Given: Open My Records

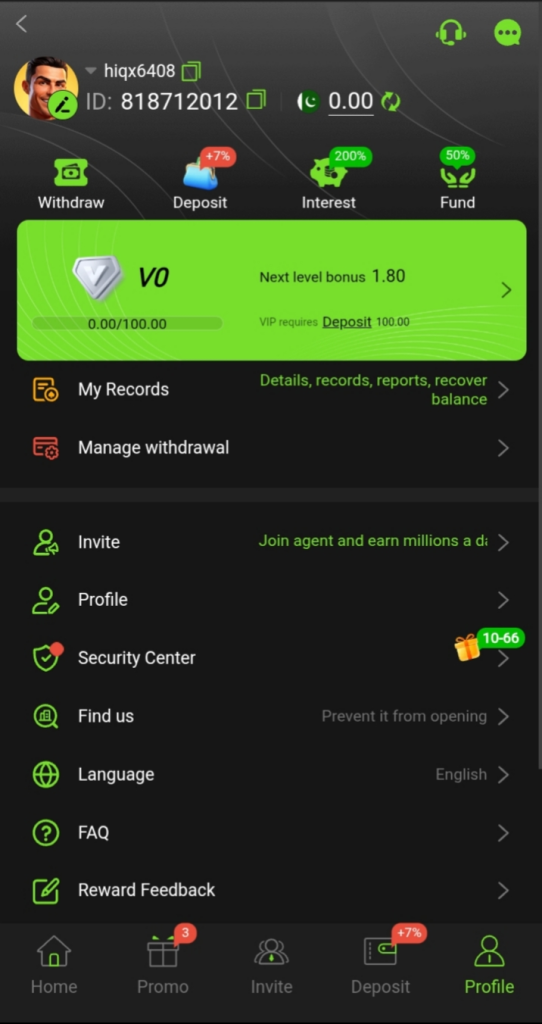Looking at the screenshot, I should click(272, 390).
